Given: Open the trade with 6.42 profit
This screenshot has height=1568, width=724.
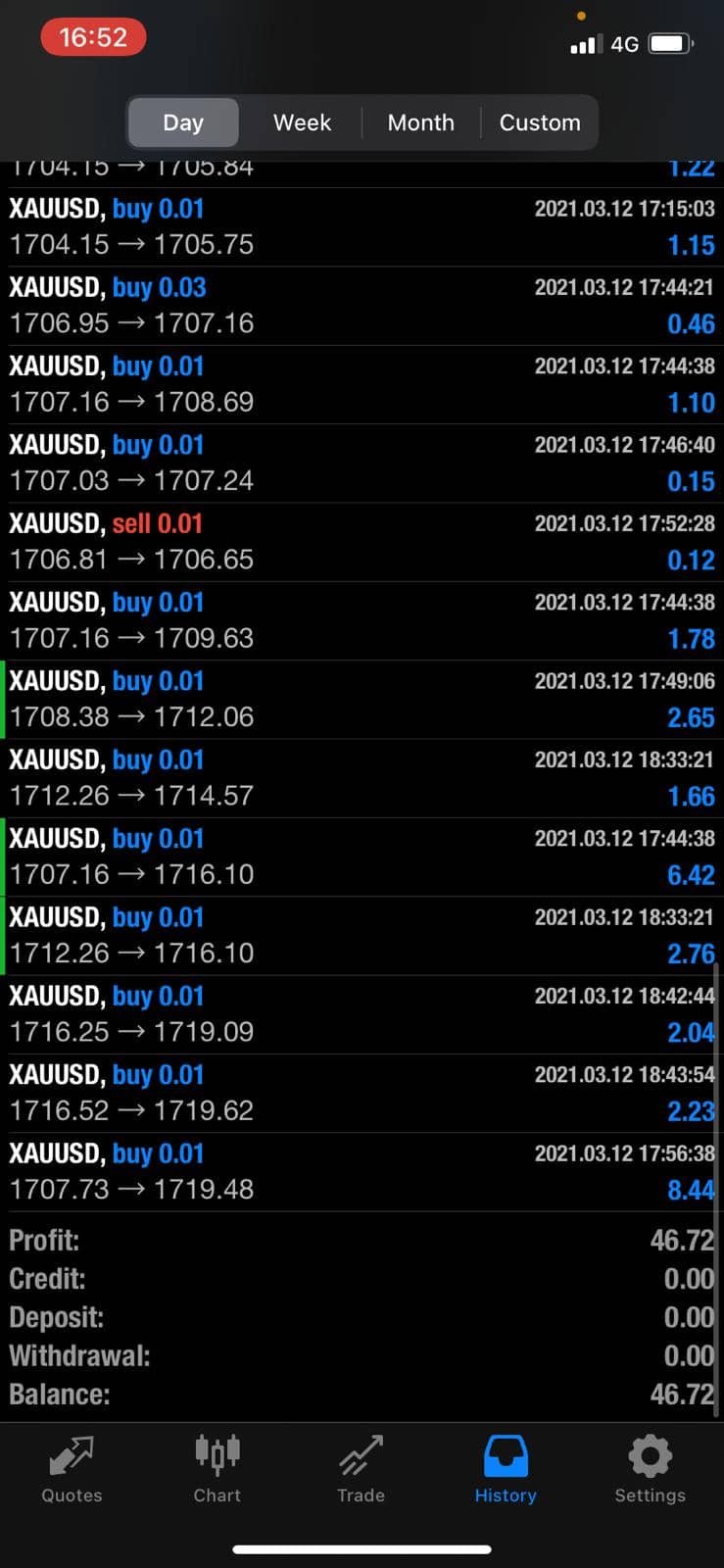Looking at the screenshot, I should pos(362,857).
